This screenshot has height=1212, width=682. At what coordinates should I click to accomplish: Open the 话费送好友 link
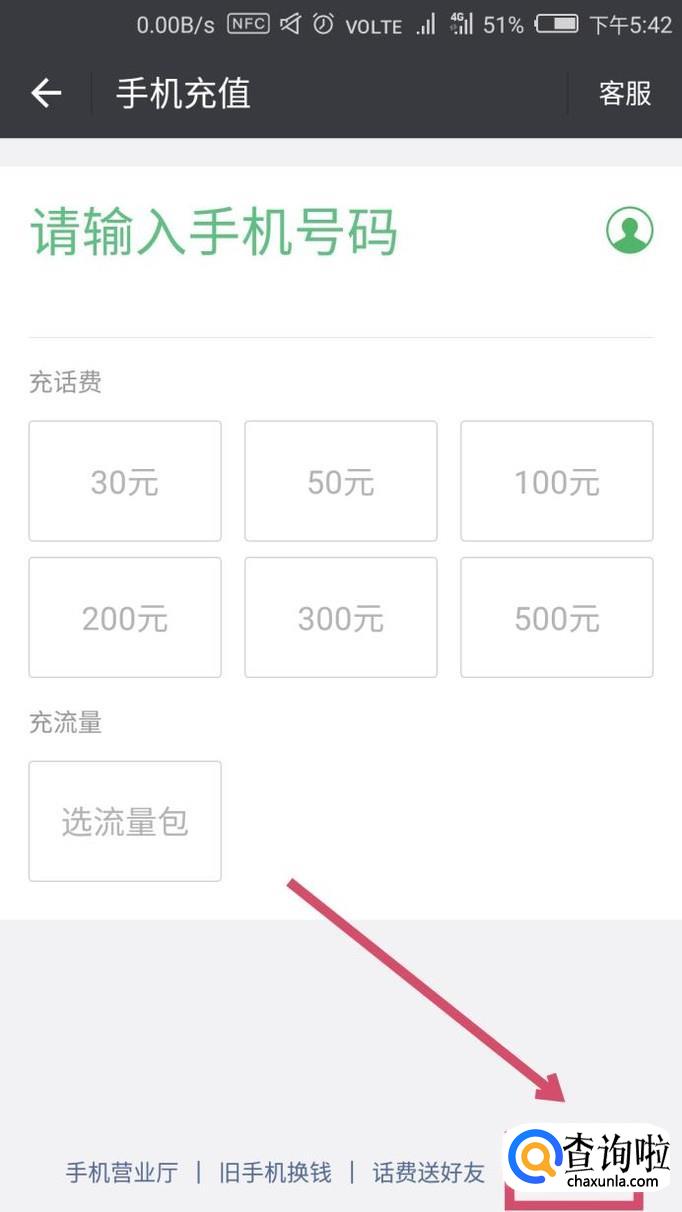click(x=428, y=1172)
